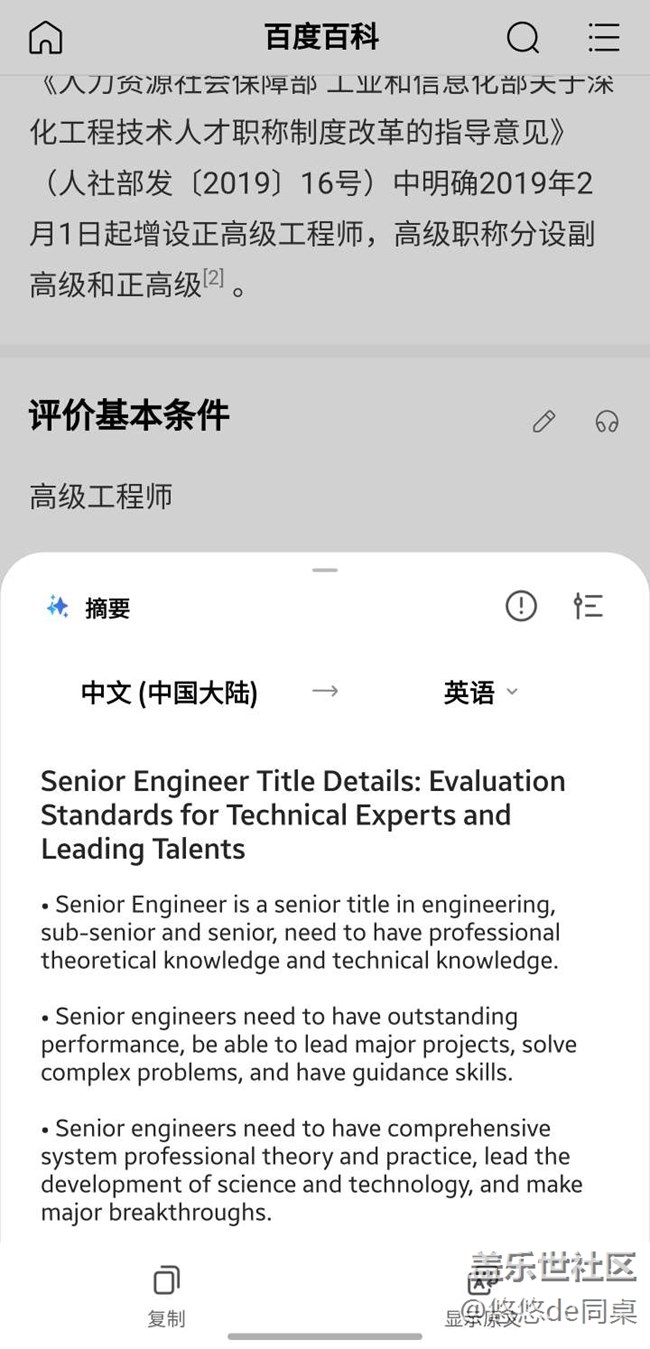Go to the Baidu Baike home page
This screenshot has width=650, height=1349.
pyautogui.click(x=46, y=38)
